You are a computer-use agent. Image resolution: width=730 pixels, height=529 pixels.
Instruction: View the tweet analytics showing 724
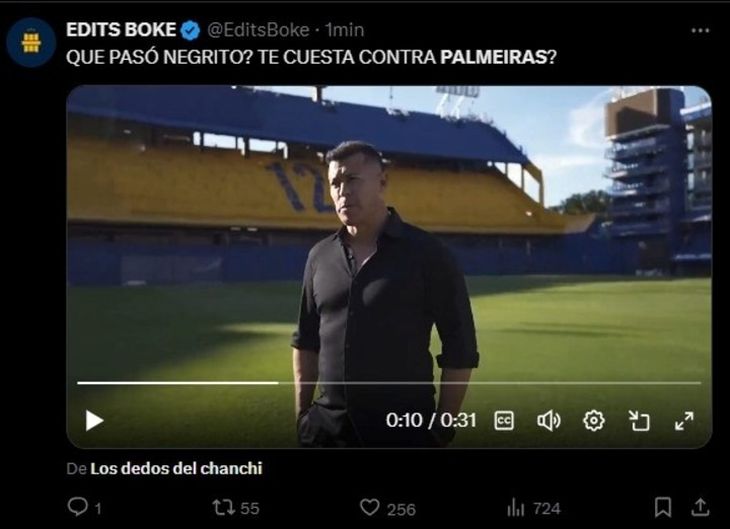517,508
